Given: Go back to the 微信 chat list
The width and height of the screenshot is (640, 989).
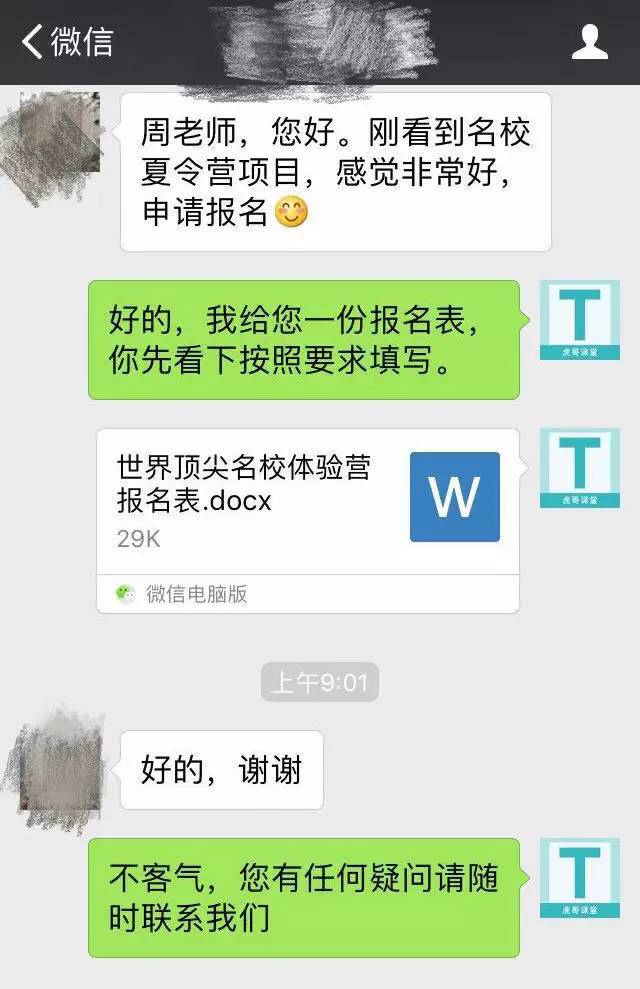Looking at the screenshot, I should pyautogui.click(x=66, y=42).
